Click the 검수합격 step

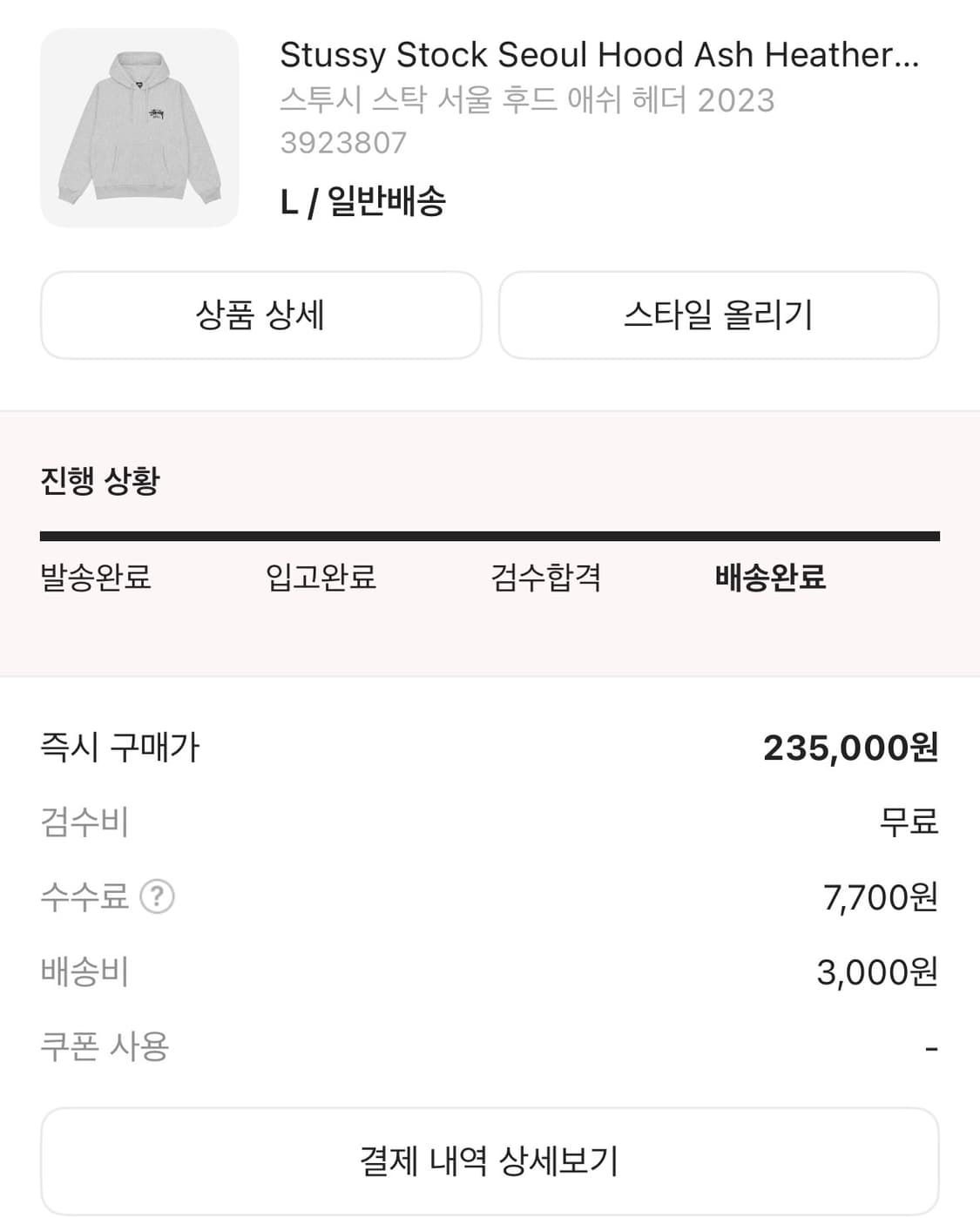click(547, 578)
